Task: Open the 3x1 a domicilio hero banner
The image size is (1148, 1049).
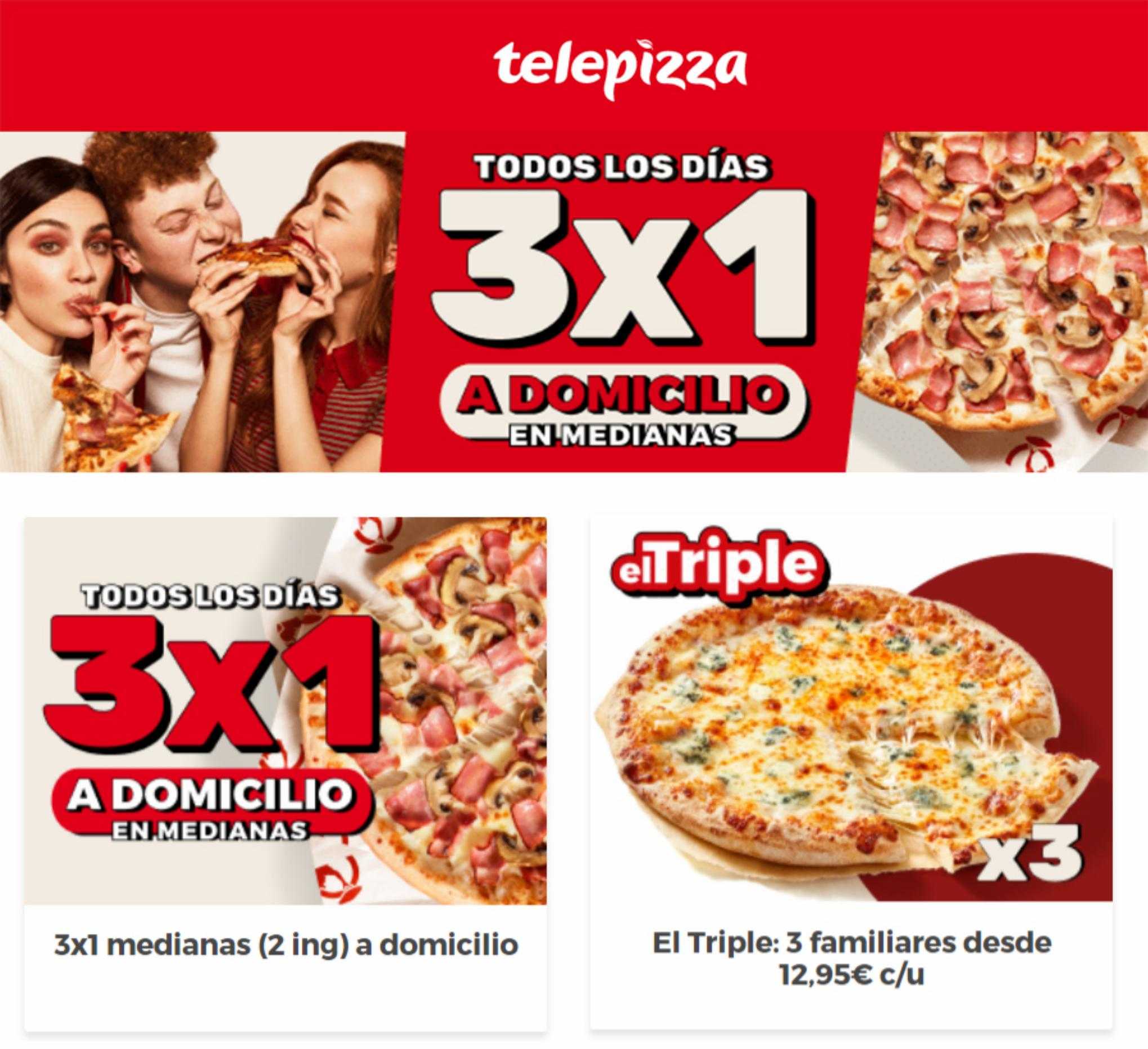Action: 574,302
